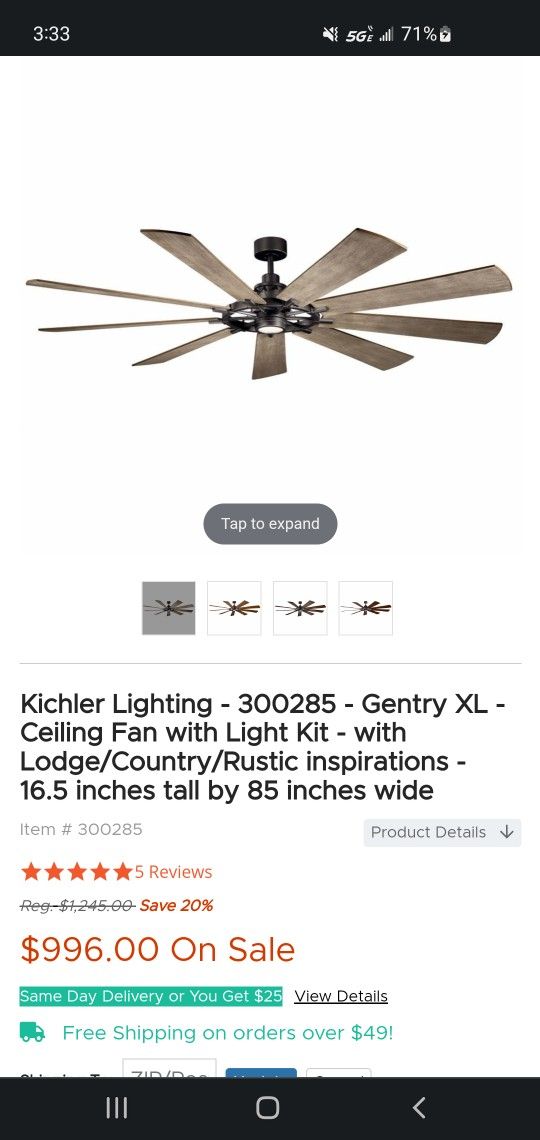Open recent apps from navigation bar
The height and width of the screenshot is (1140, 540).
(117, 1107)
